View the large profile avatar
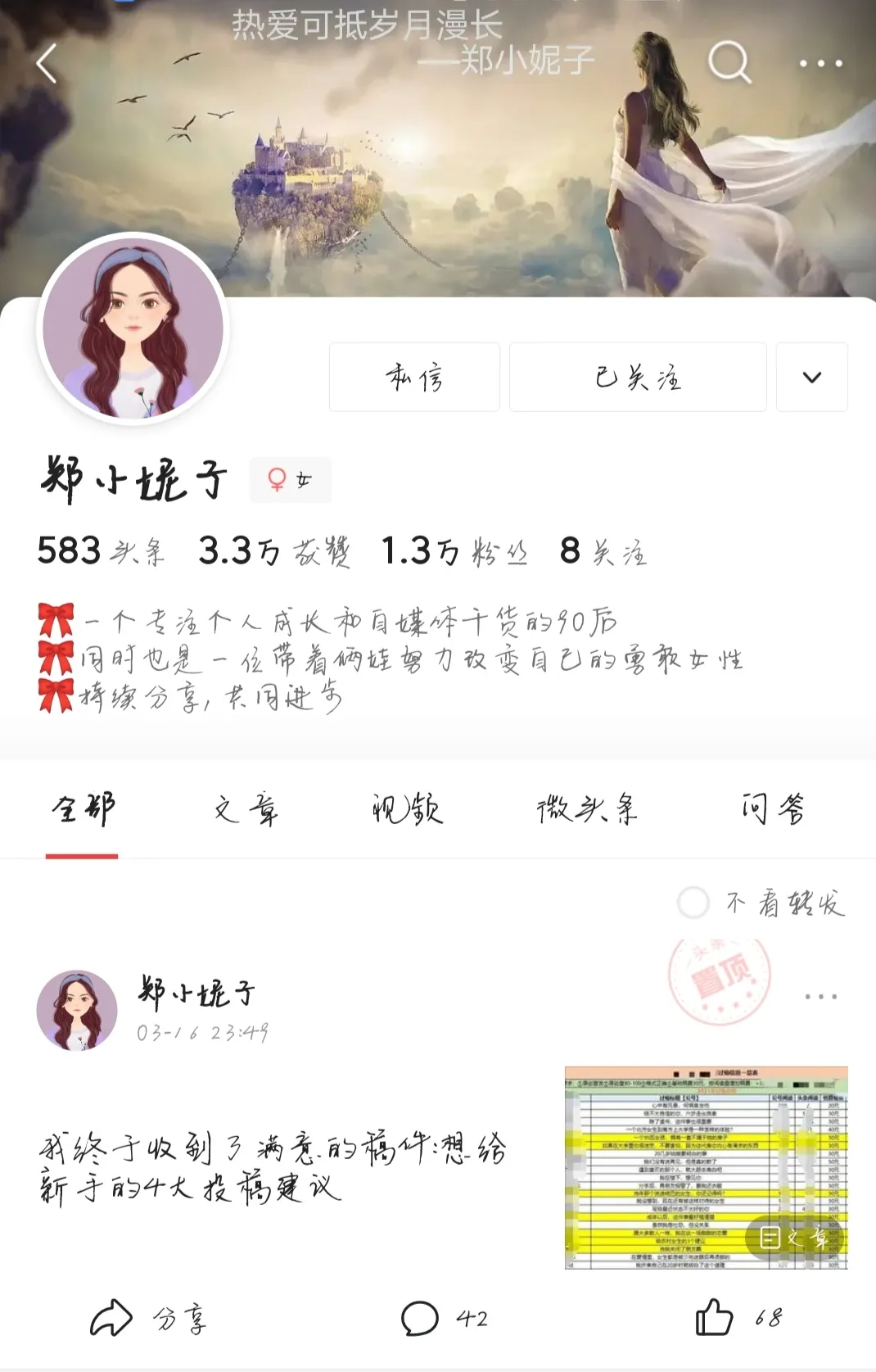 pos(133,328)
